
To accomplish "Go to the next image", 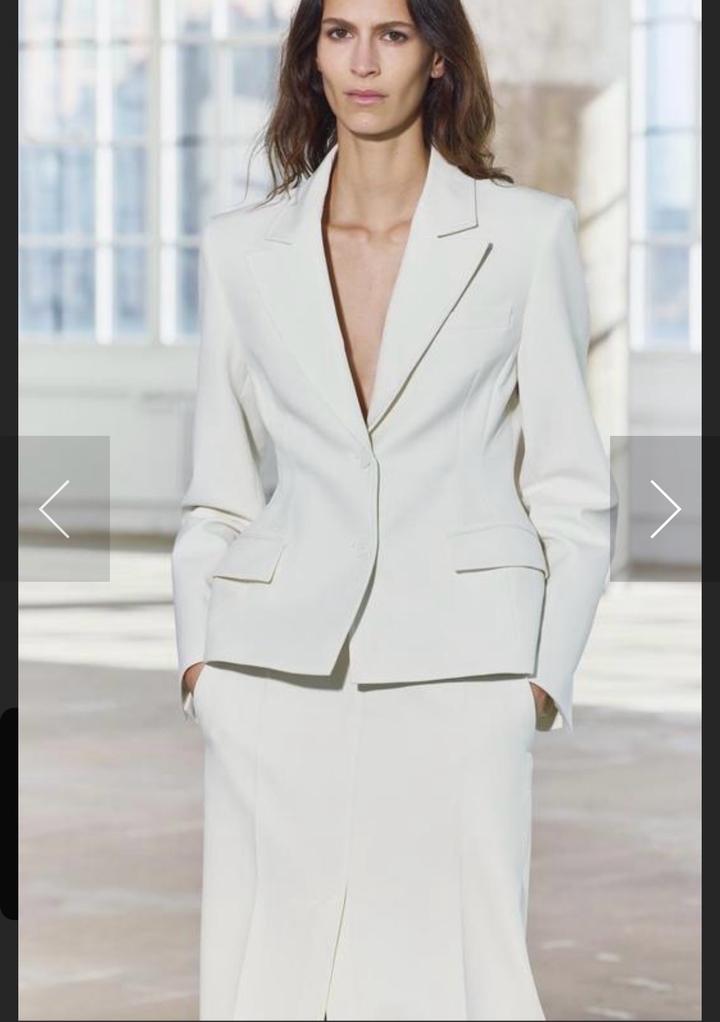I will click(x=664, y=508).
